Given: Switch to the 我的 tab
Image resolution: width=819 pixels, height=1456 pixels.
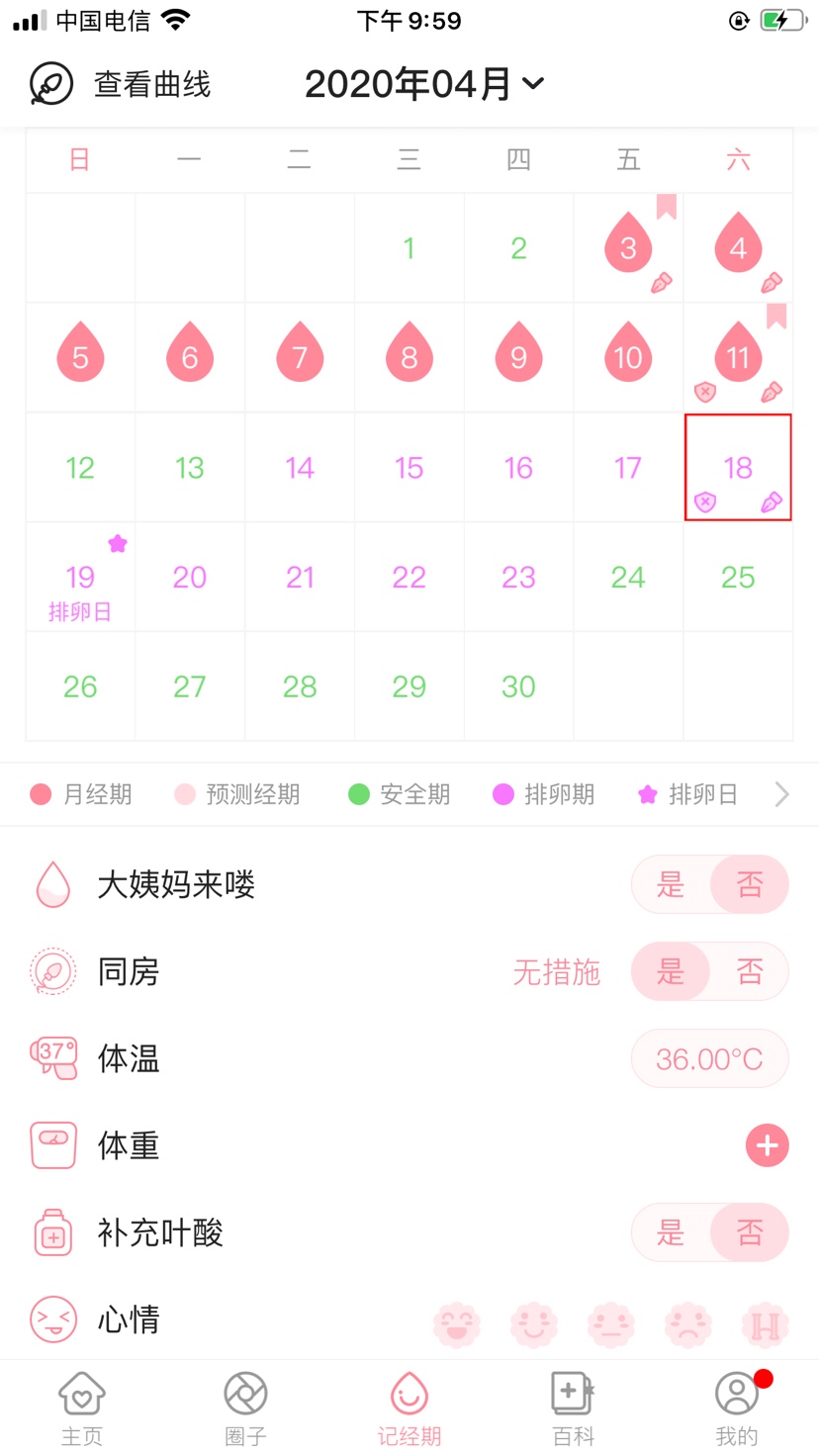Looking at the screenshot, I should 737,1409.
